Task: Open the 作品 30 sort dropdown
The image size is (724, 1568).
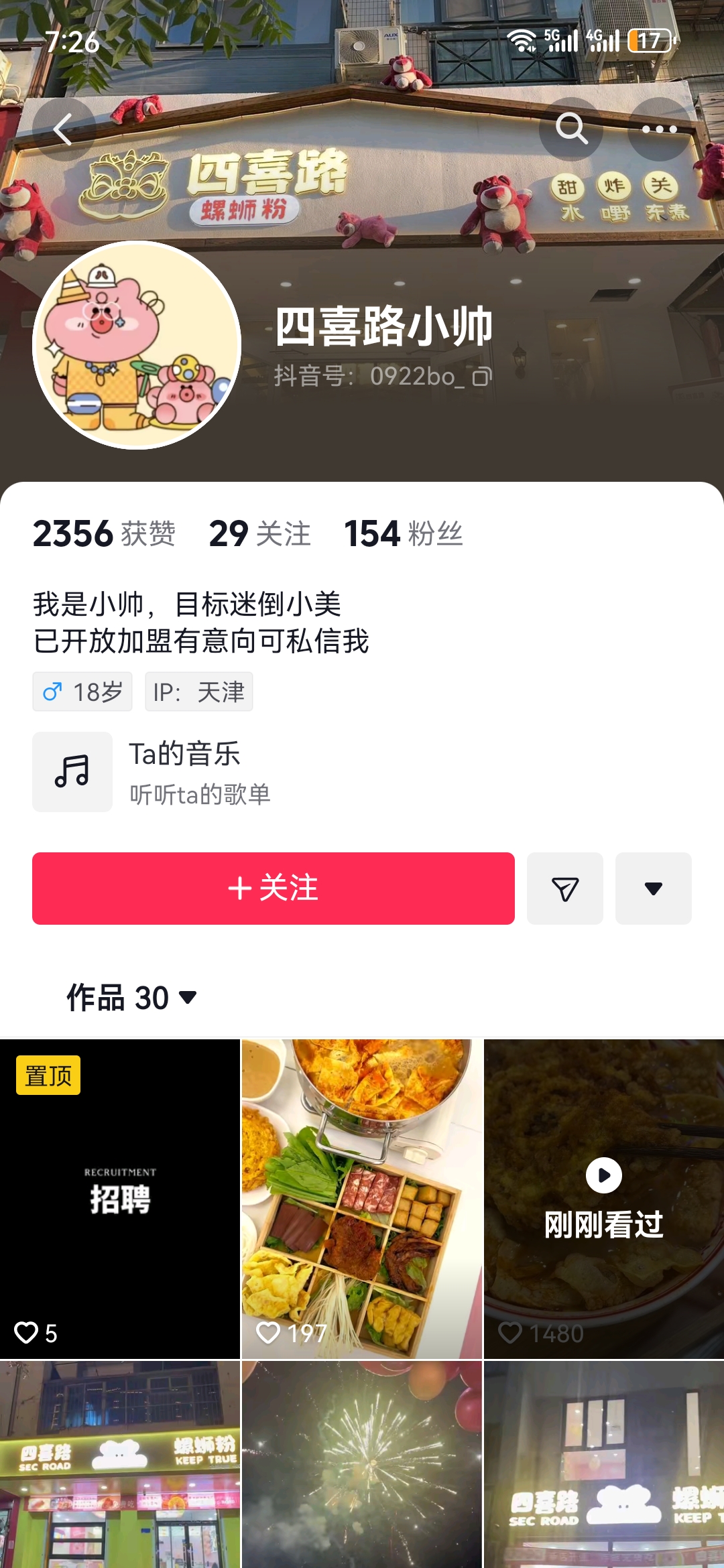Action: [131, 998]
